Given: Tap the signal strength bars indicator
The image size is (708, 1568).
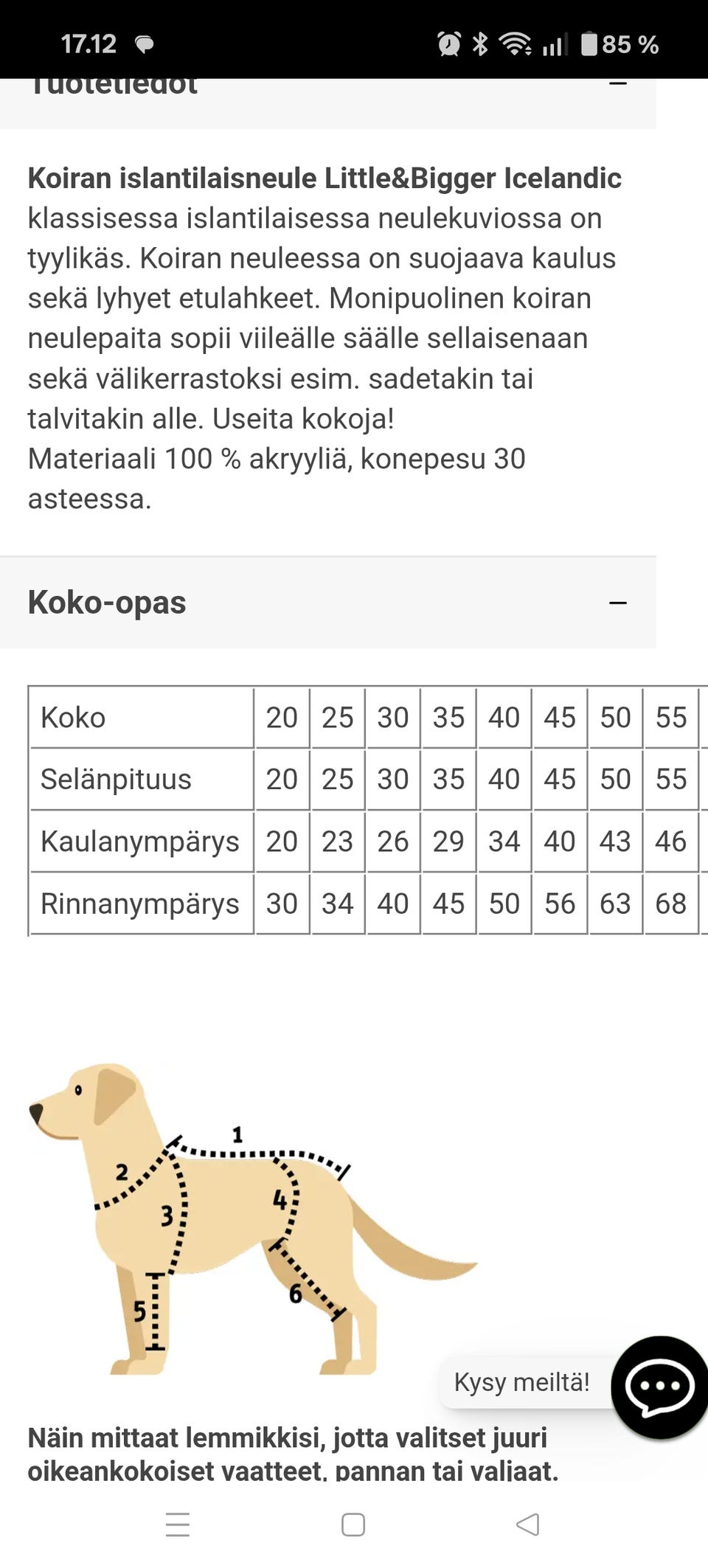Looking at the screenshot, I should tap(555, 44).
